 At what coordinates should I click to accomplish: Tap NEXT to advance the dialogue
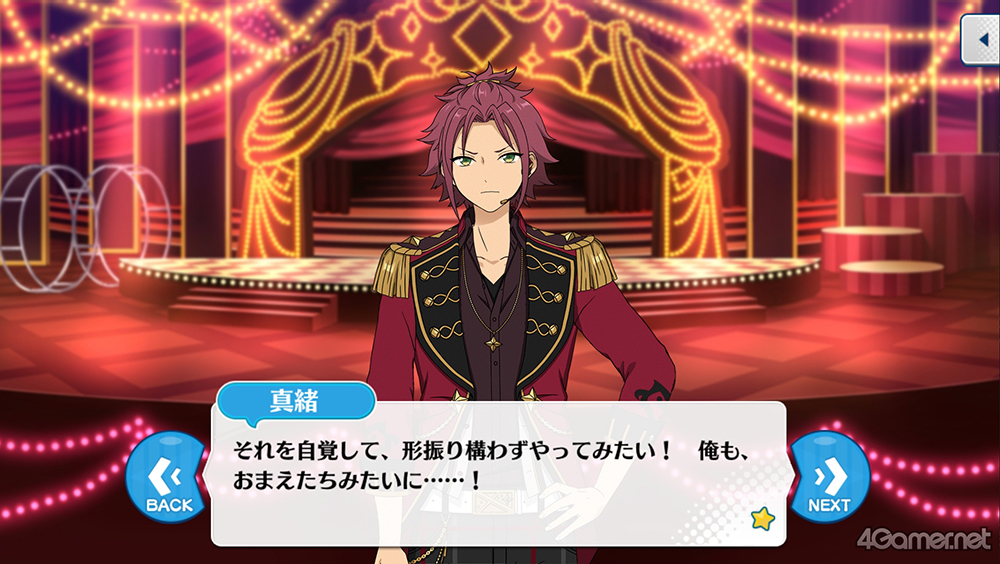(829, 478)
